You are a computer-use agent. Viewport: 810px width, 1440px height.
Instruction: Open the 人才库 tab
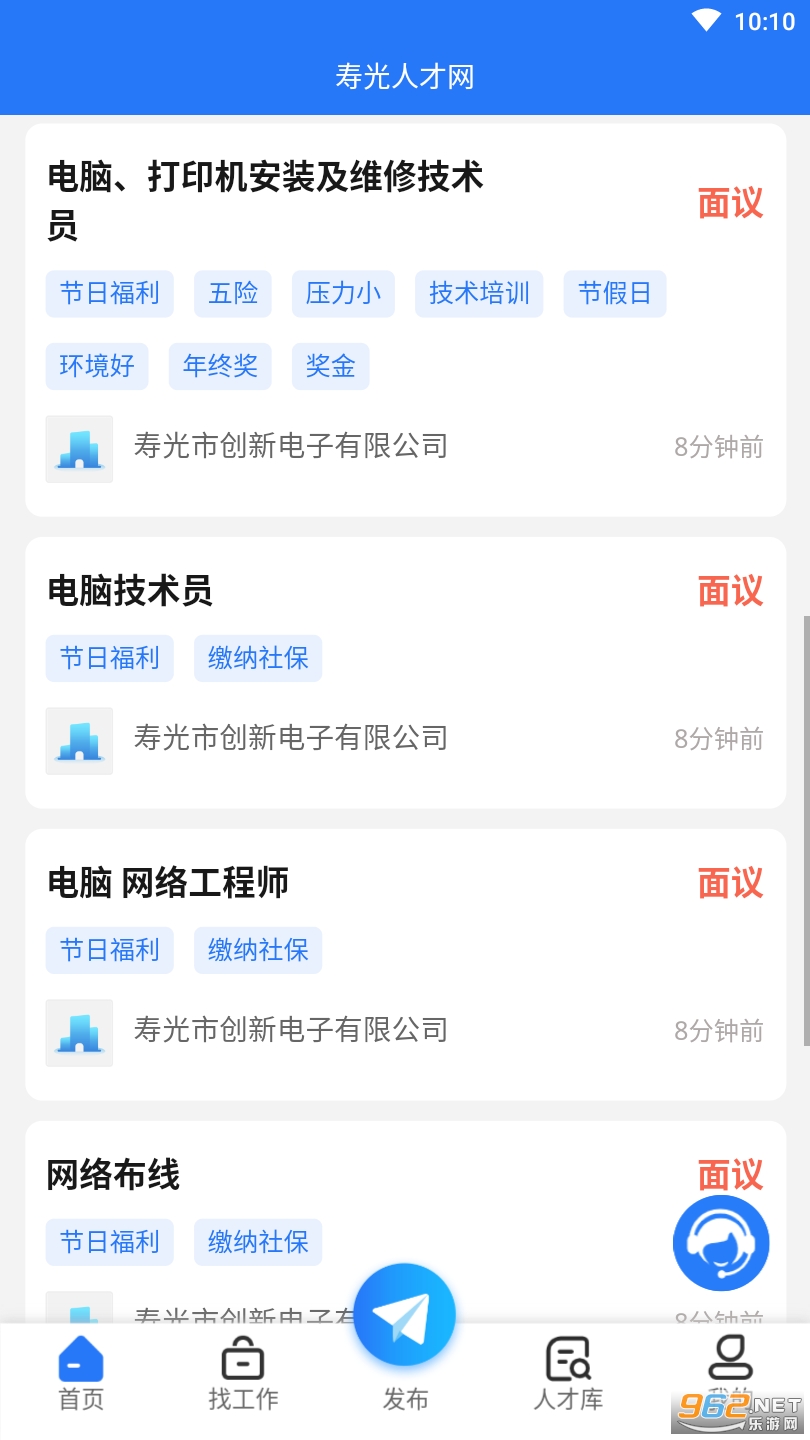point(568,1374)
